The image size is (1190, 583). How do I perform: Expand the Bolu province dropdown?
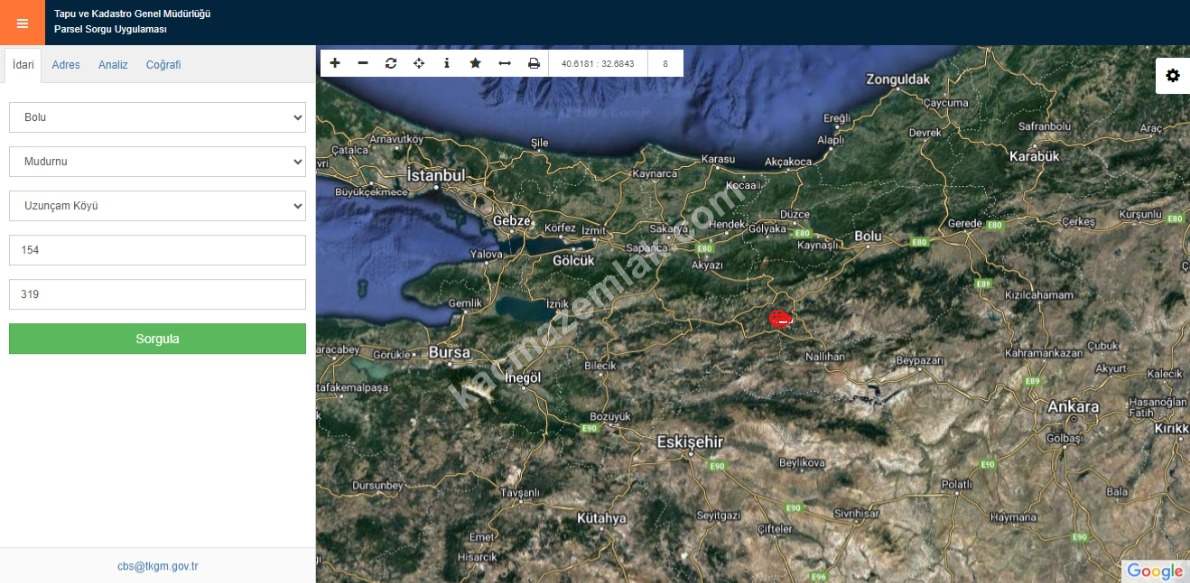[x=157, y=117]
